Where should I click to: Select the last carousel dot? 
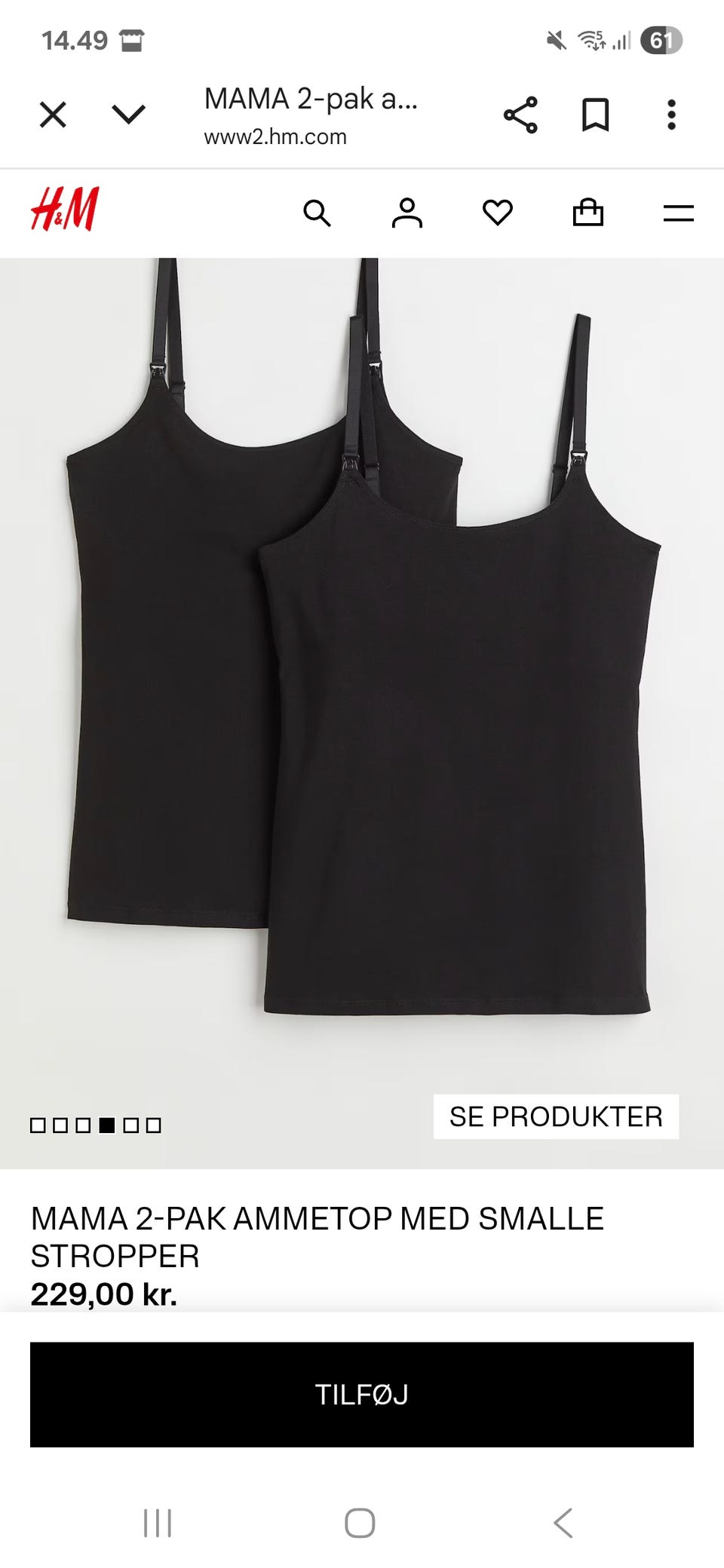(152, 1125)
